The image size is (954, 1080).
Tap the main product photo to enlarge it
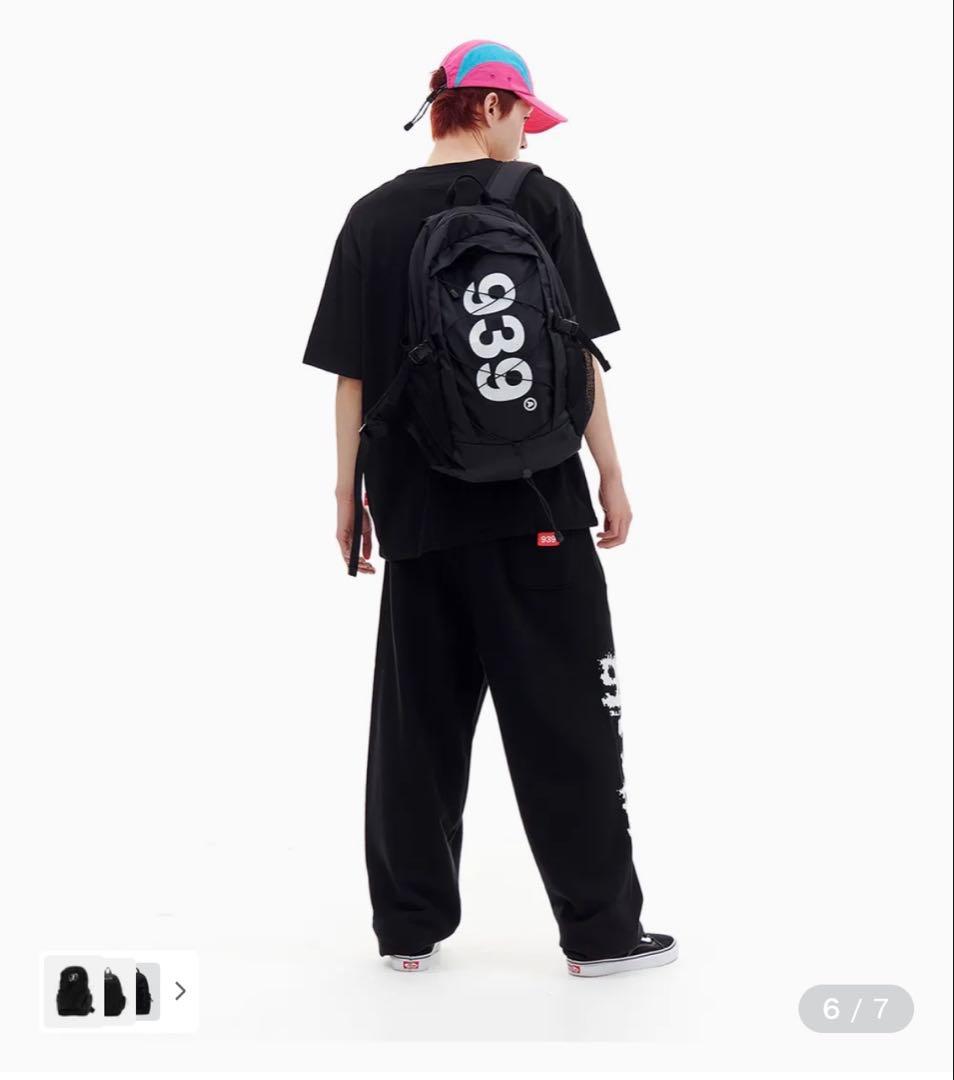click(x=477, y=500)
